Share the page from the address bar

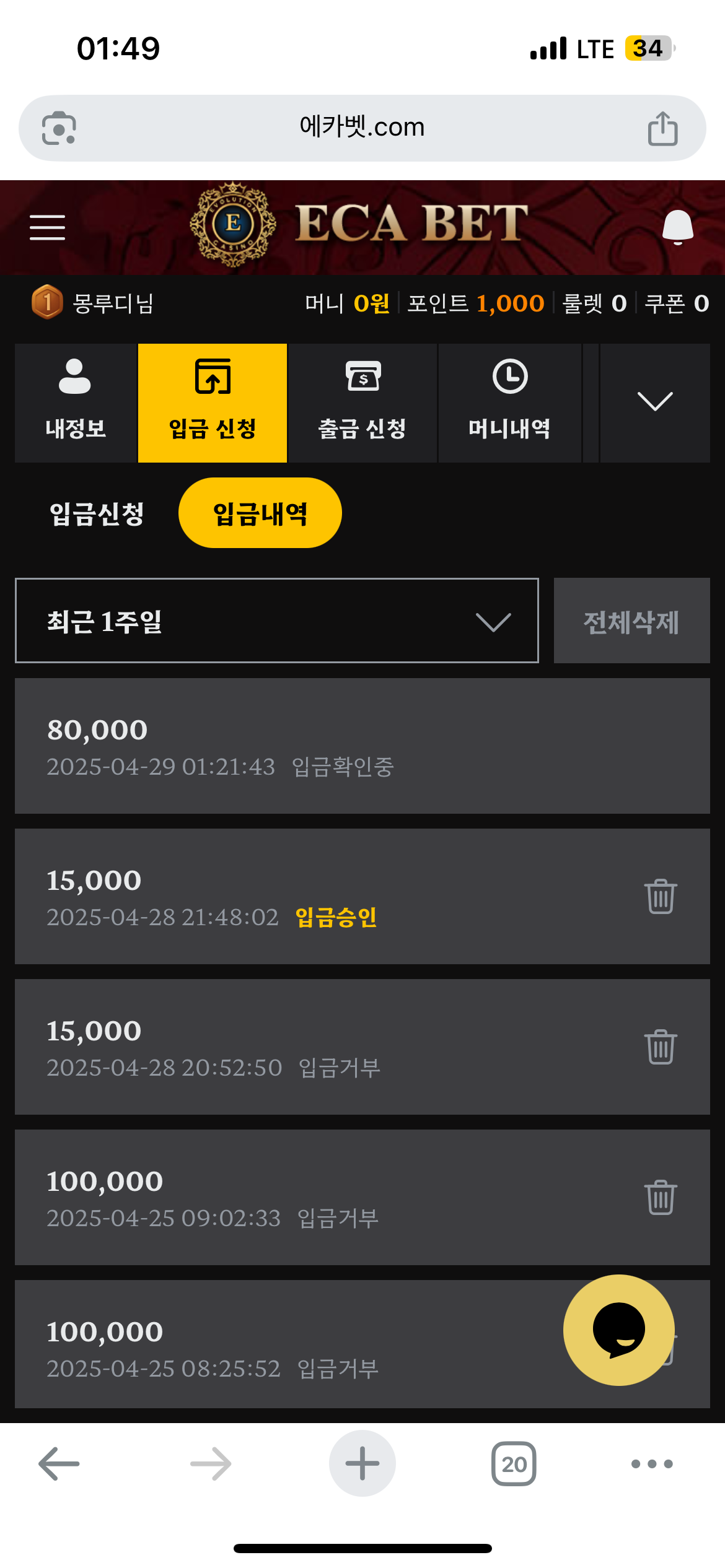tap(662, 128)
